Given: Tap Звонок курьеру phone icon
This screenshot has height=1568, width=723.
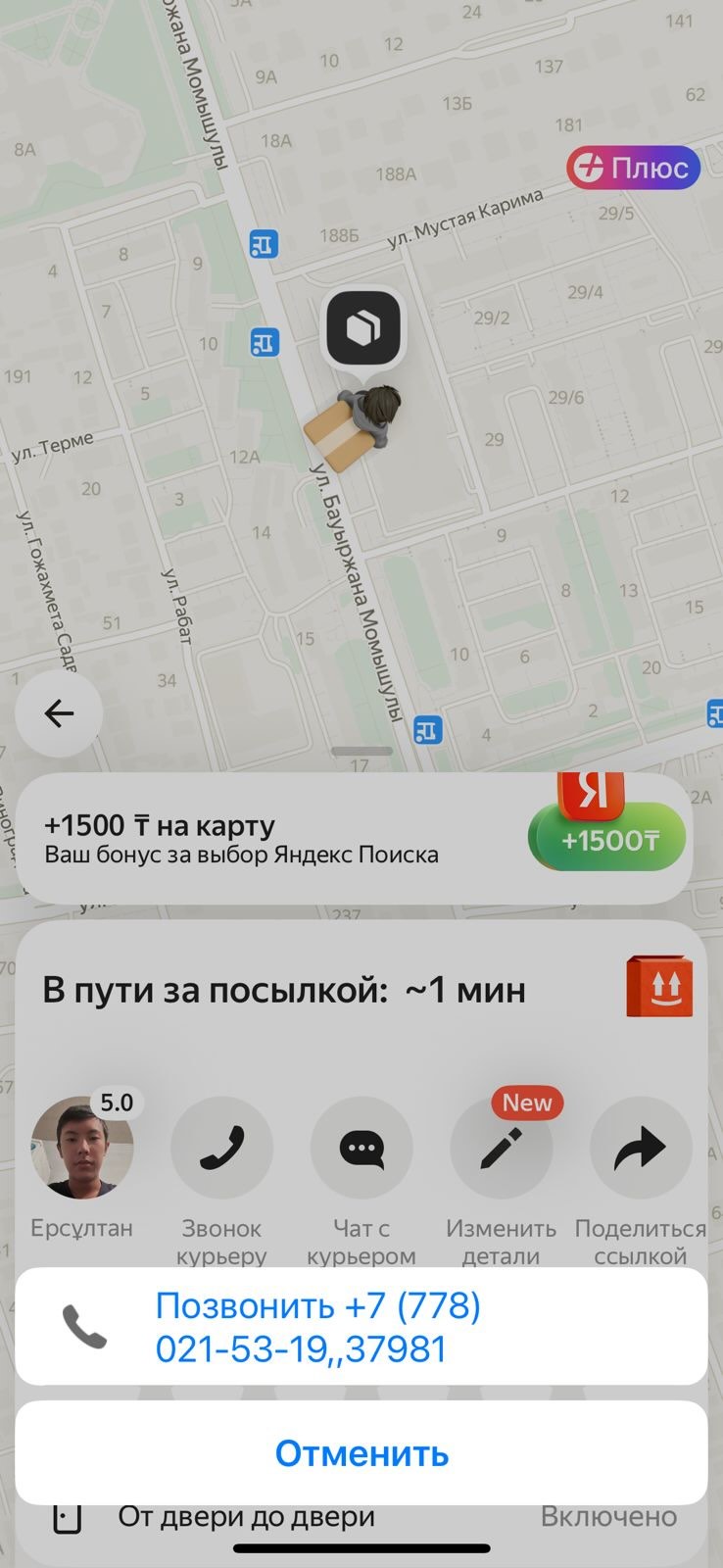Looking at the screenshot, I should 222,1148.
